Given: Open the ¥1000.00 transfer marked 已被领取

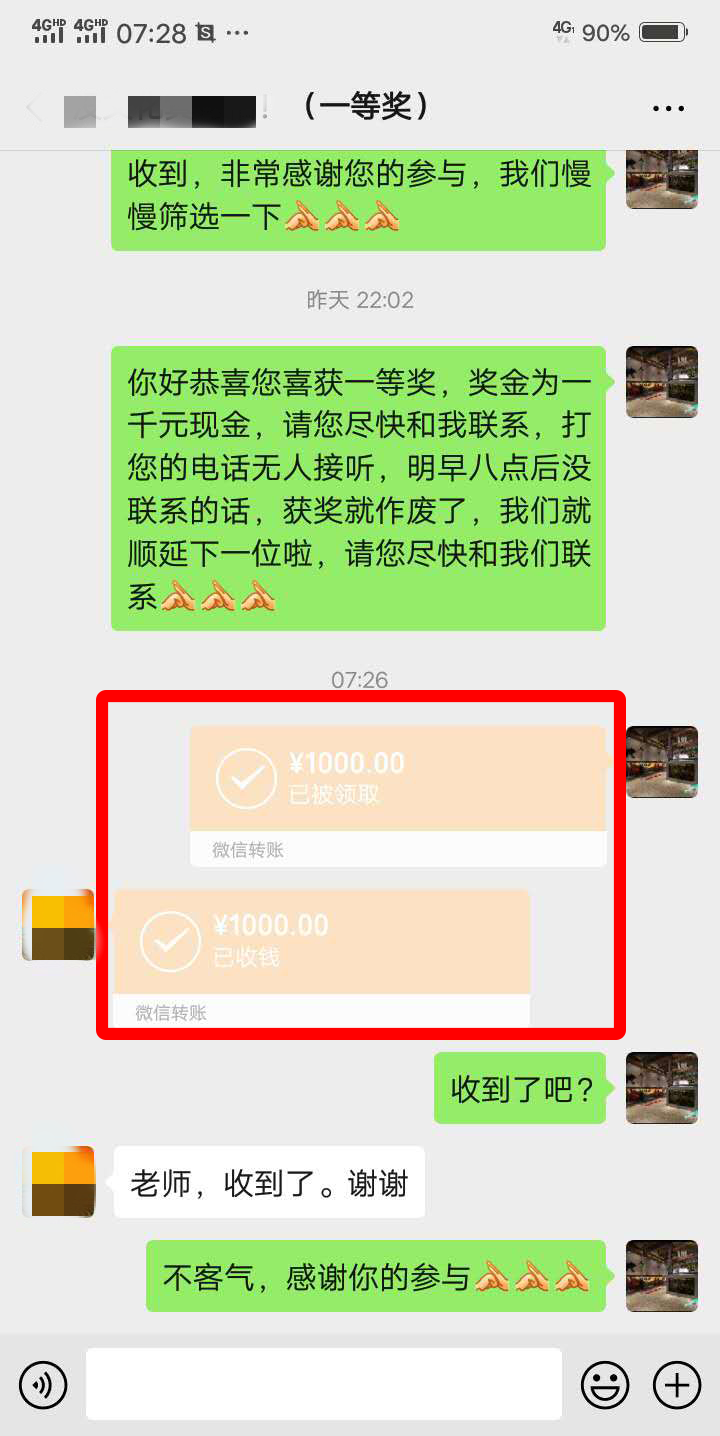Looking at the screenshot, I should [x=398, y=780].
